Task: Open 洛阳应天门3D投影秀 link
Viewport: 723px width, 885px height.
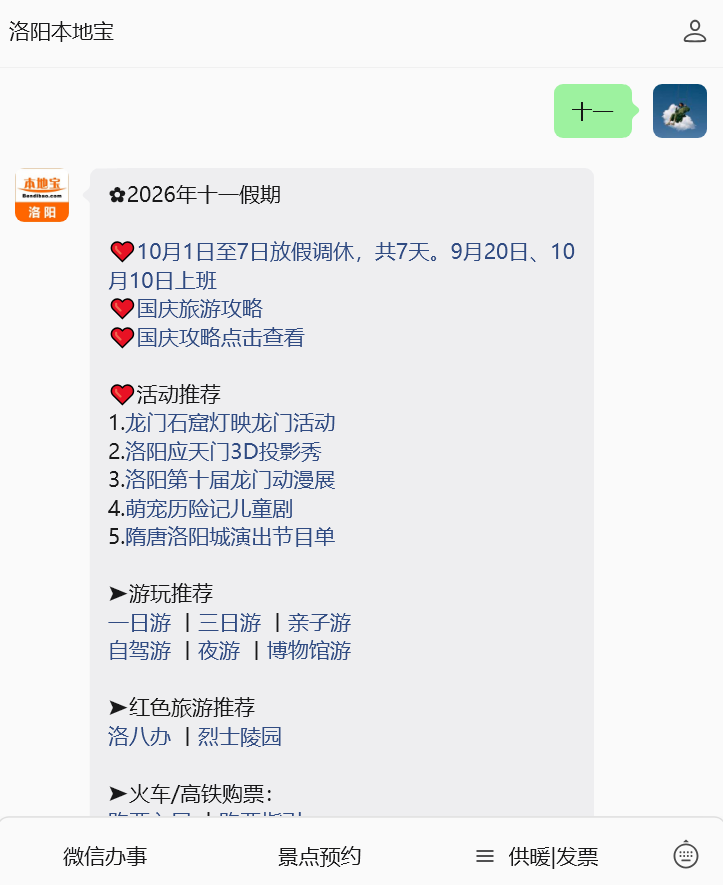Action: point(223,452)
